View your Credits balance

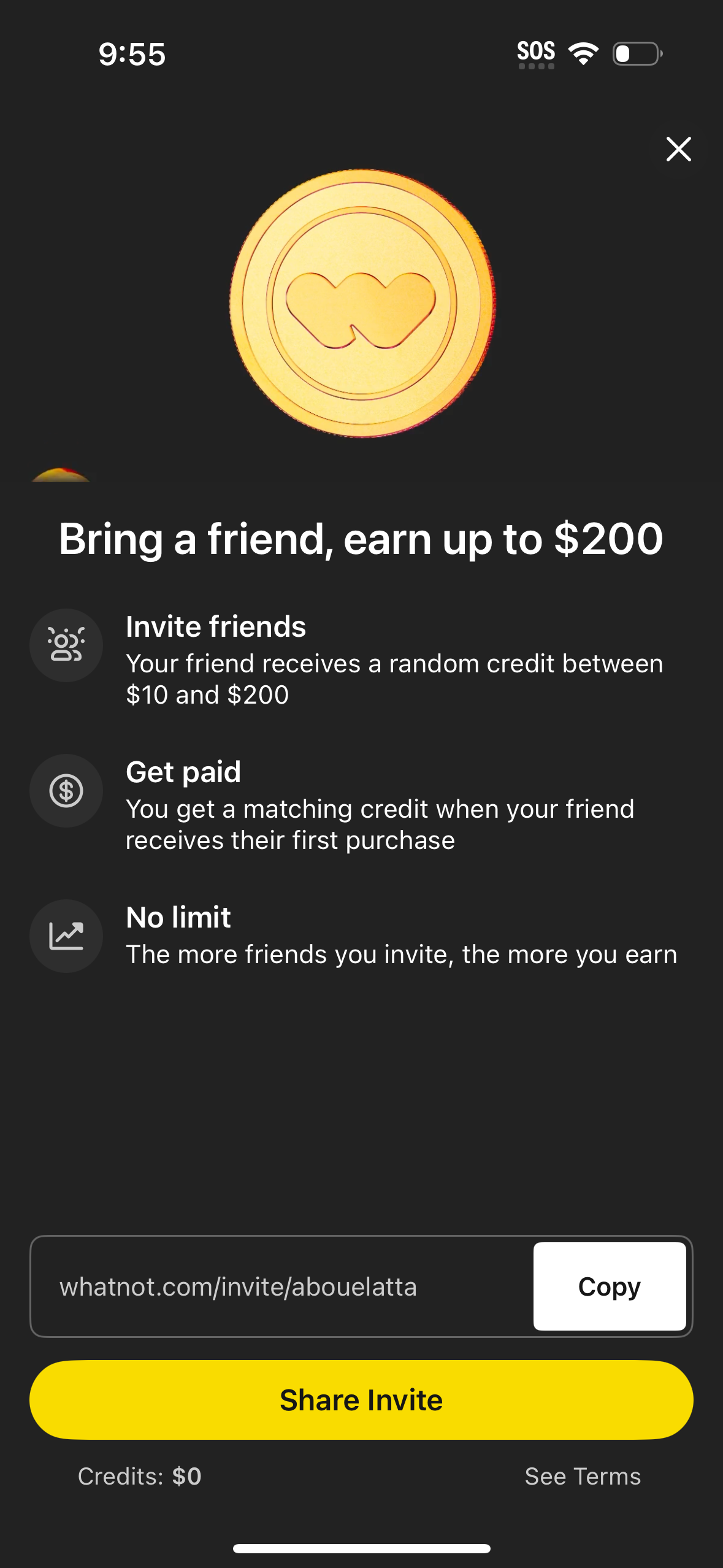pyautogui.click(x=139, y=1476)
